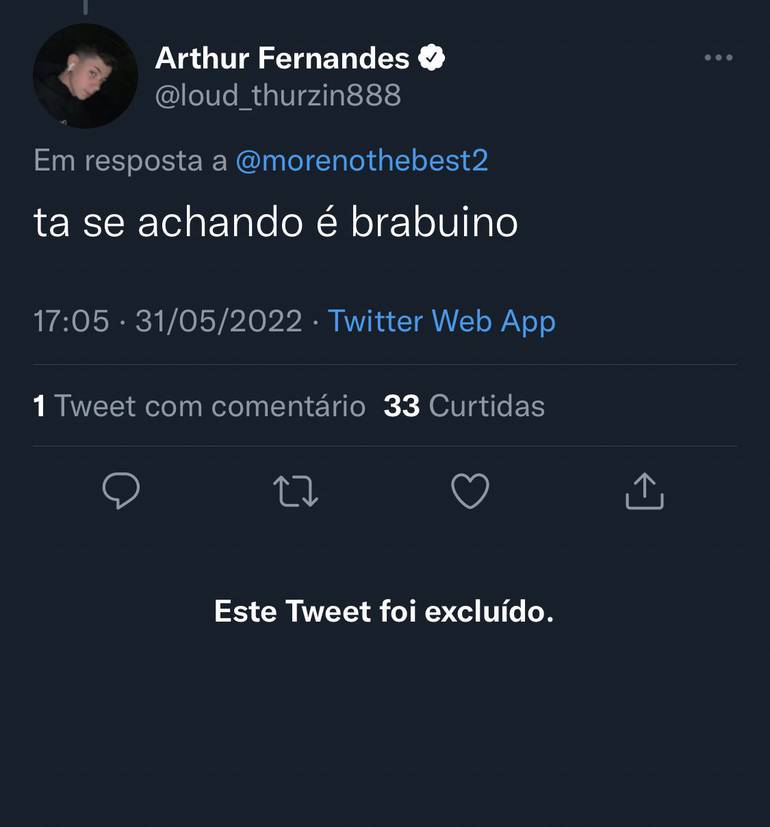Tap the Twitter Web App source link
The image size is (770, 827).
441,321
